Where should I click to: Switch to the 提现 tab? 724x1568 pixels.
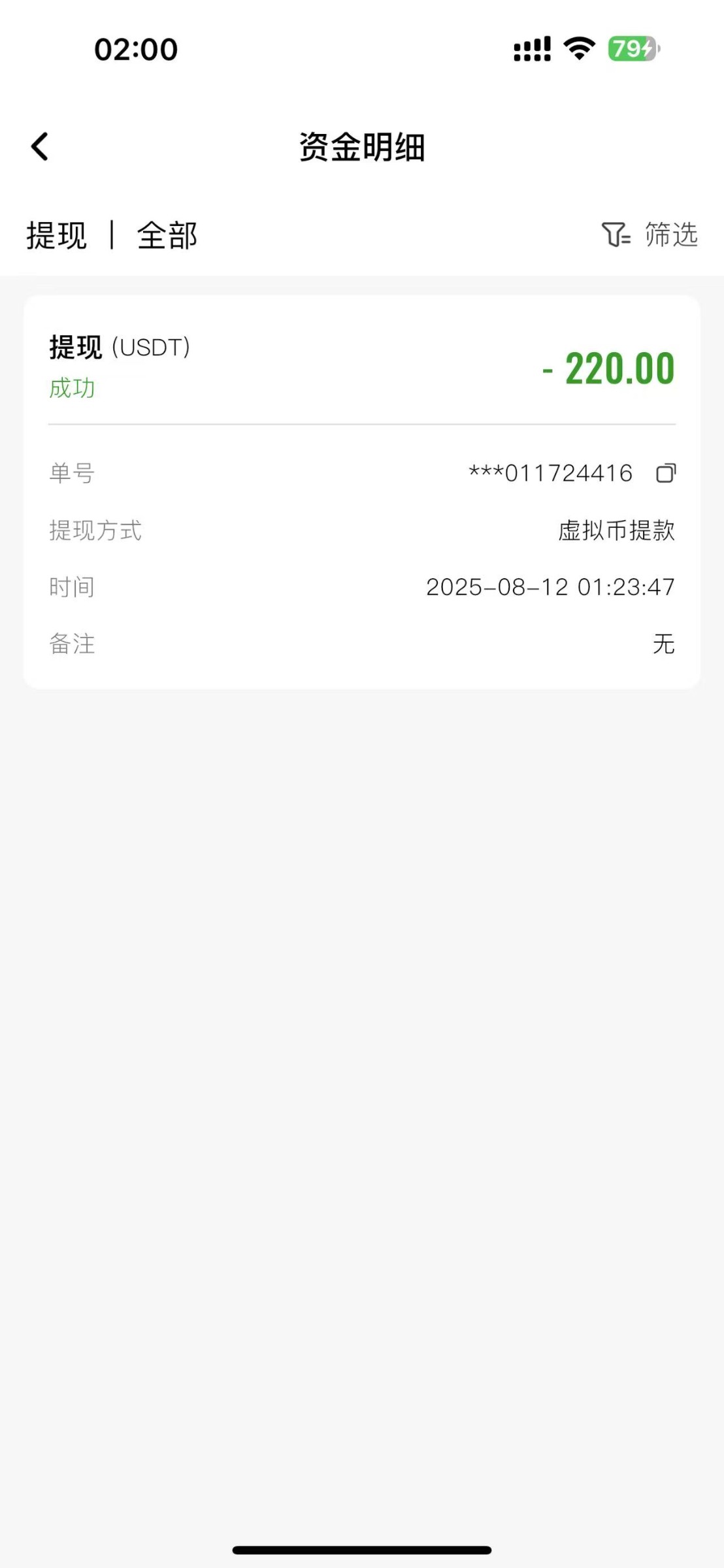pyautogui.click(x=56, y=236)
